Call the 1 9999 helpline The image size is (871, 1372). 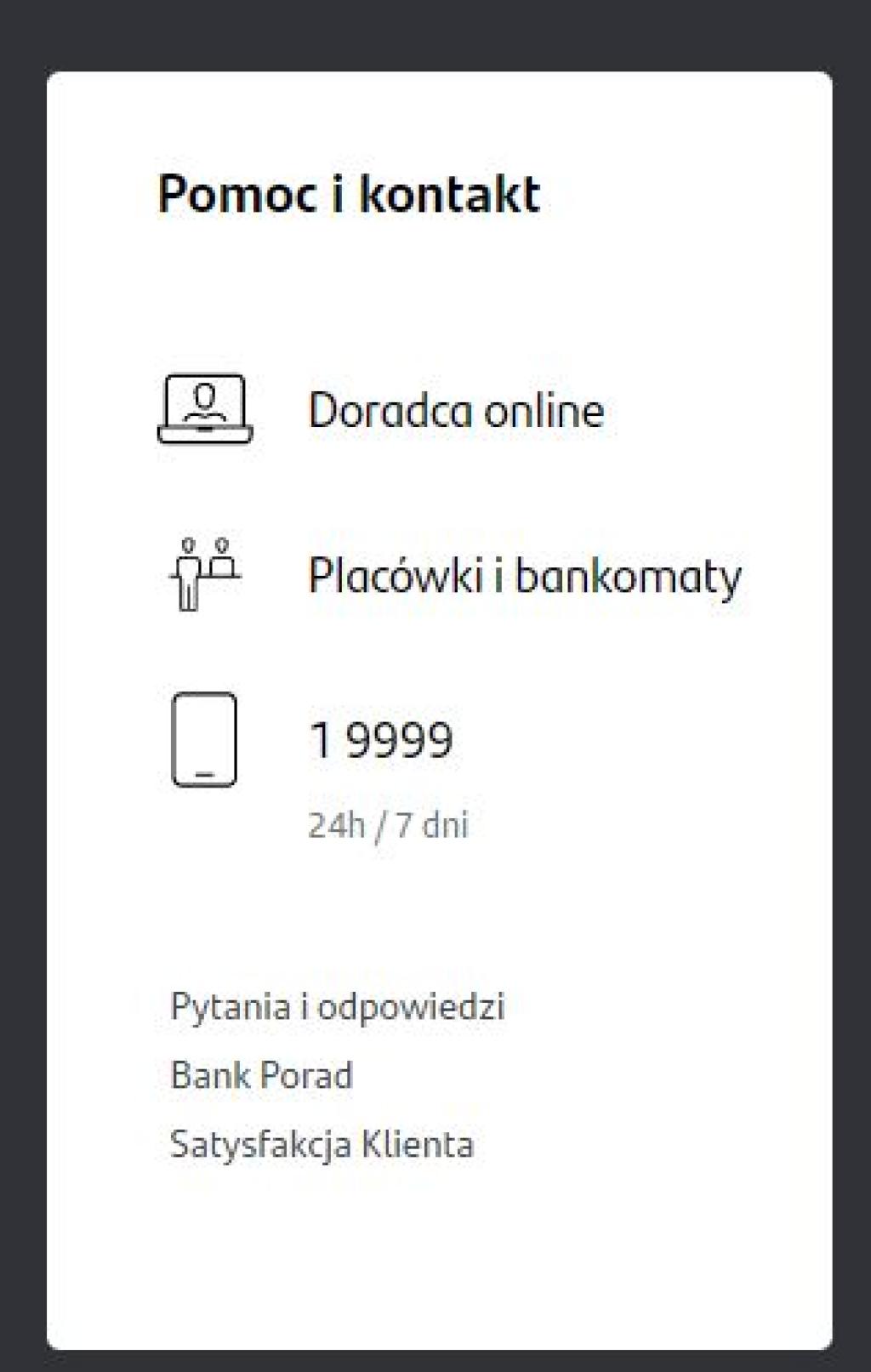click(x=380, y=739)
